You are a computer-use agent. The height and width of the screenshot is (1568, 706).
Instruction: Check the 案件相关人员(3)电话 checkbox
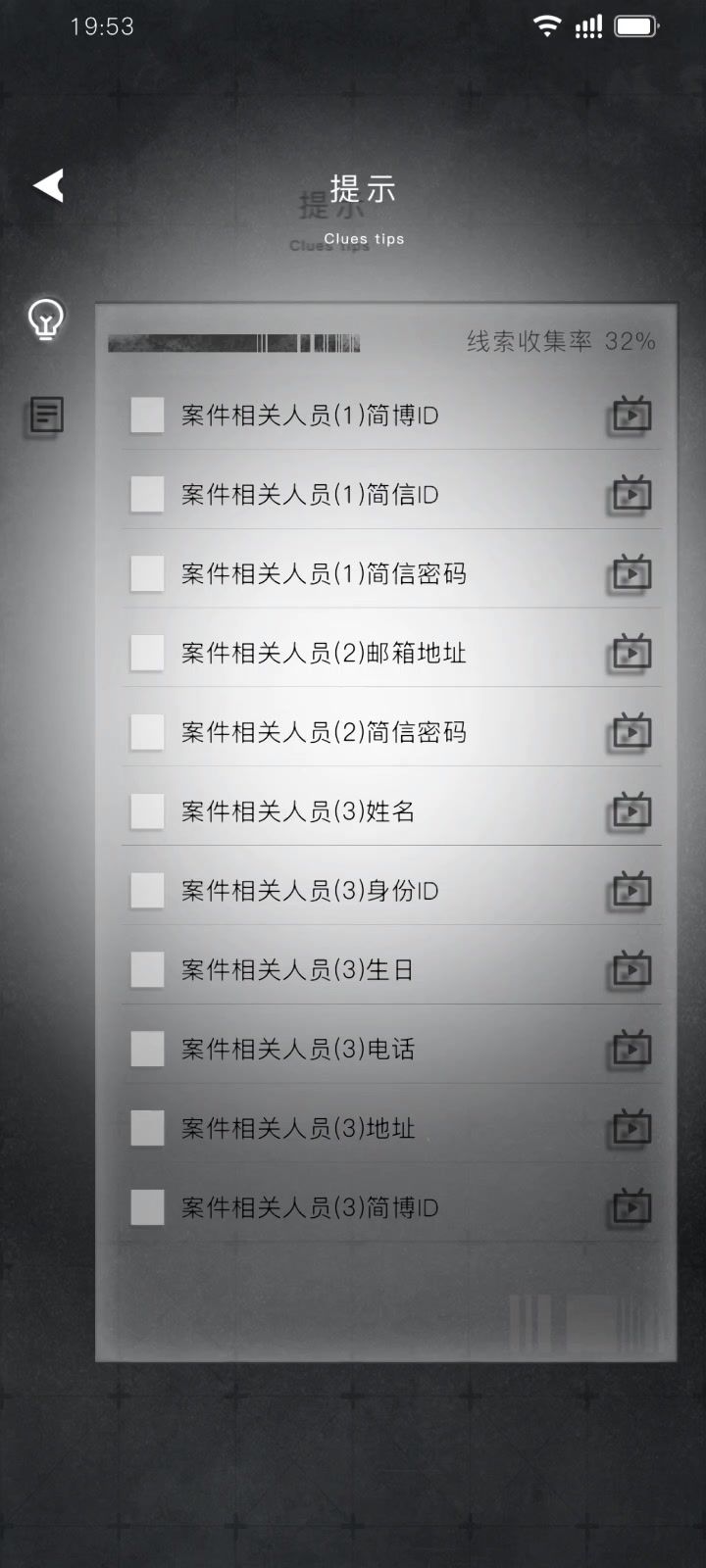[x=147, y=1050]
